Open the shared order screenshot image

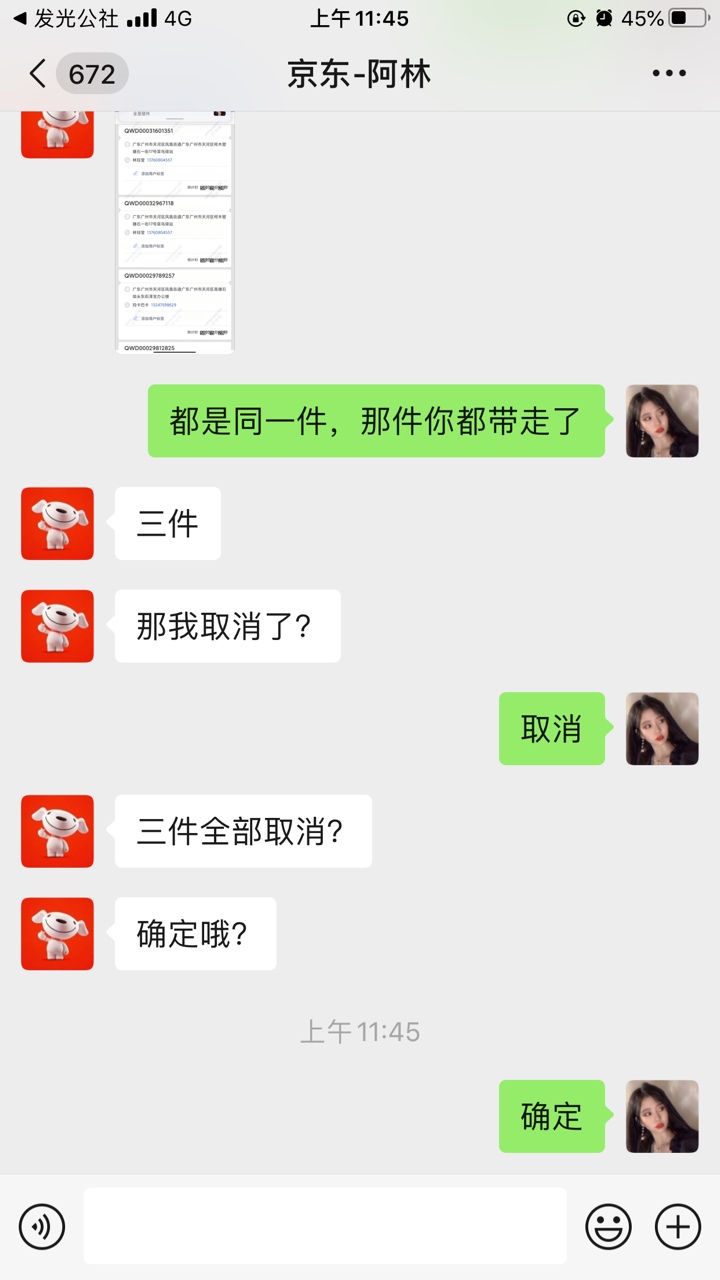click(x=174, y=232)
